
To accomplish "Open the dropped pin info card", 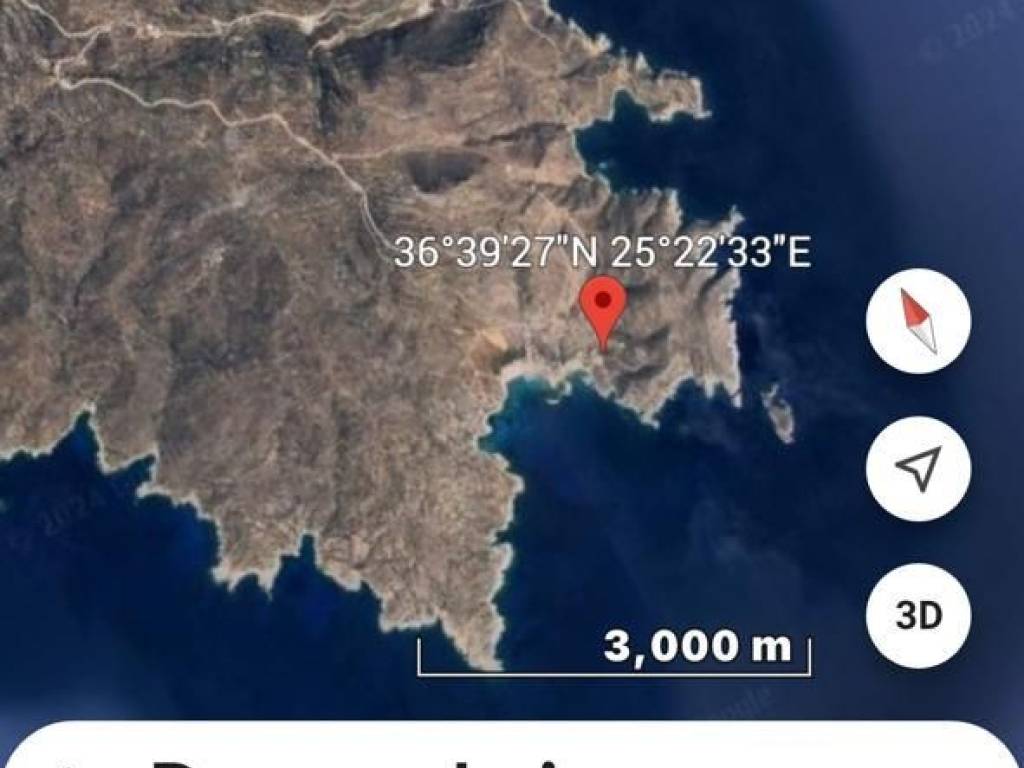I will coord(512,746).
